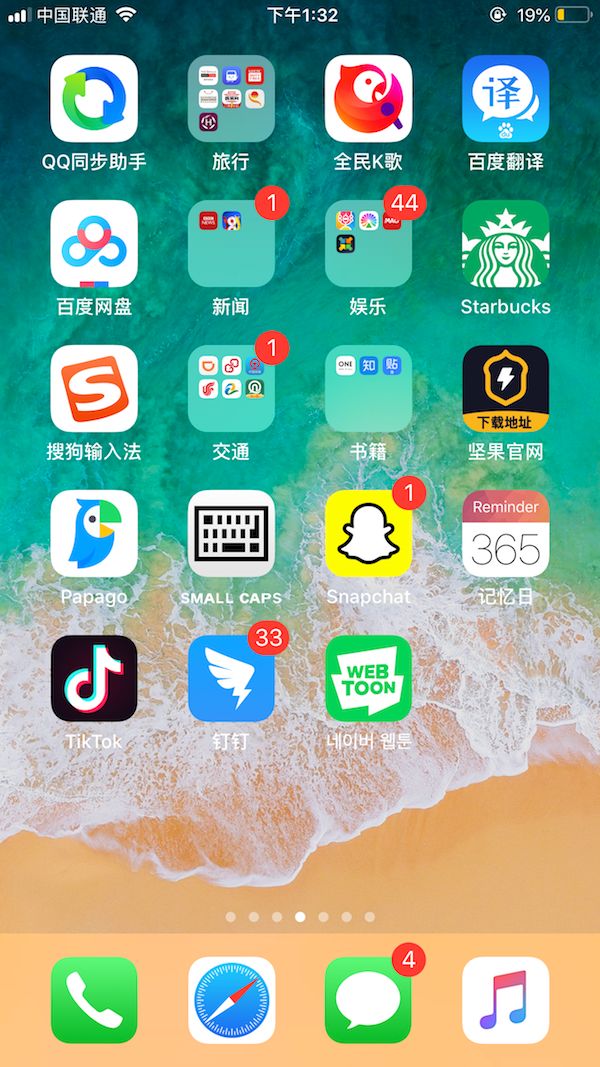This screenshot has height=1067, width=600.
Task: Open the 新闻 folder
Action: 231,243
